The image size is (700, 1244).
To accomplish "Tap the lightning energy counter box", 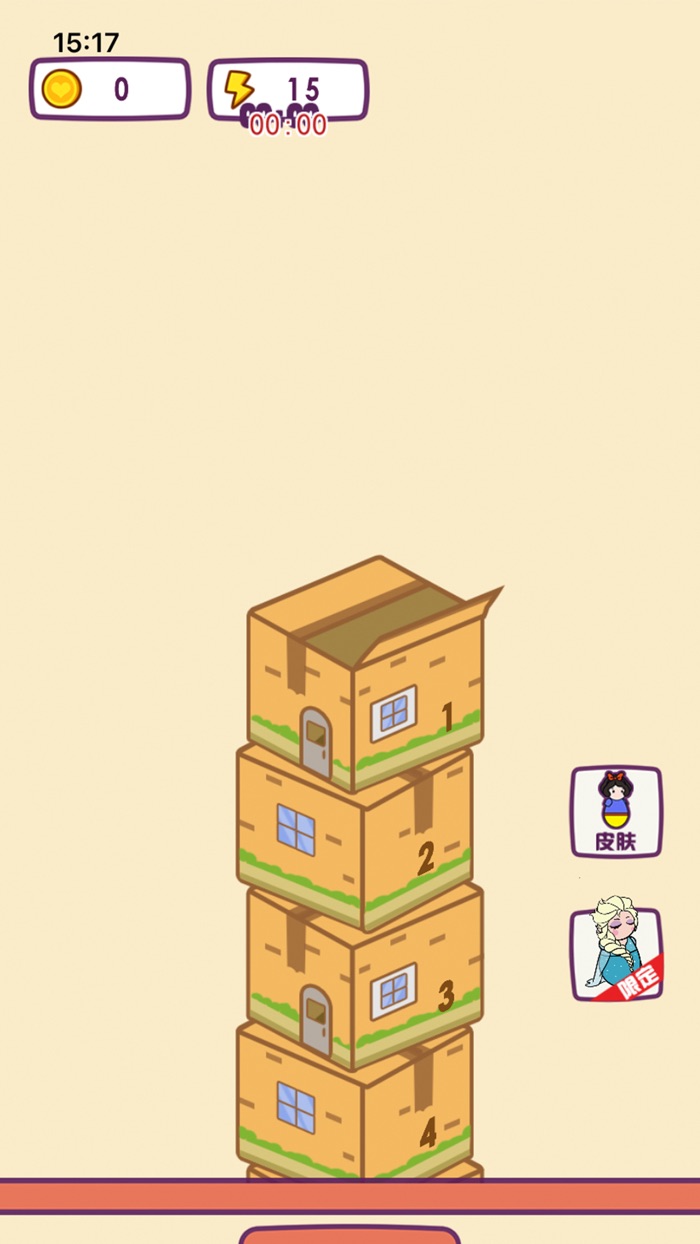I will point(288,90).
